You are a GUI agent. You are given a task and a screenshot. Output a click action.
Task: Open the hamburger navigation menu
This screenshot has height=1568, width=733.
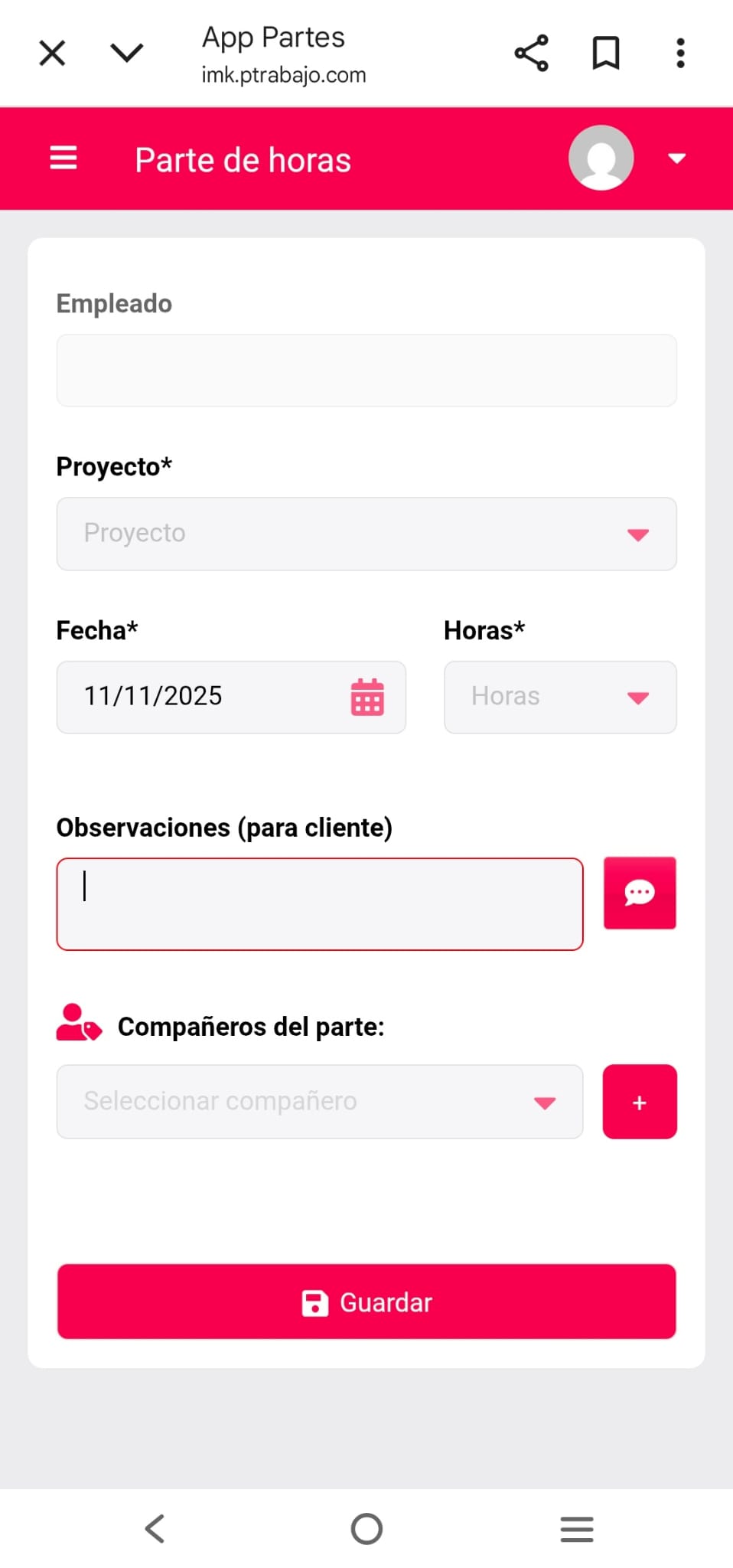point(64,158)
